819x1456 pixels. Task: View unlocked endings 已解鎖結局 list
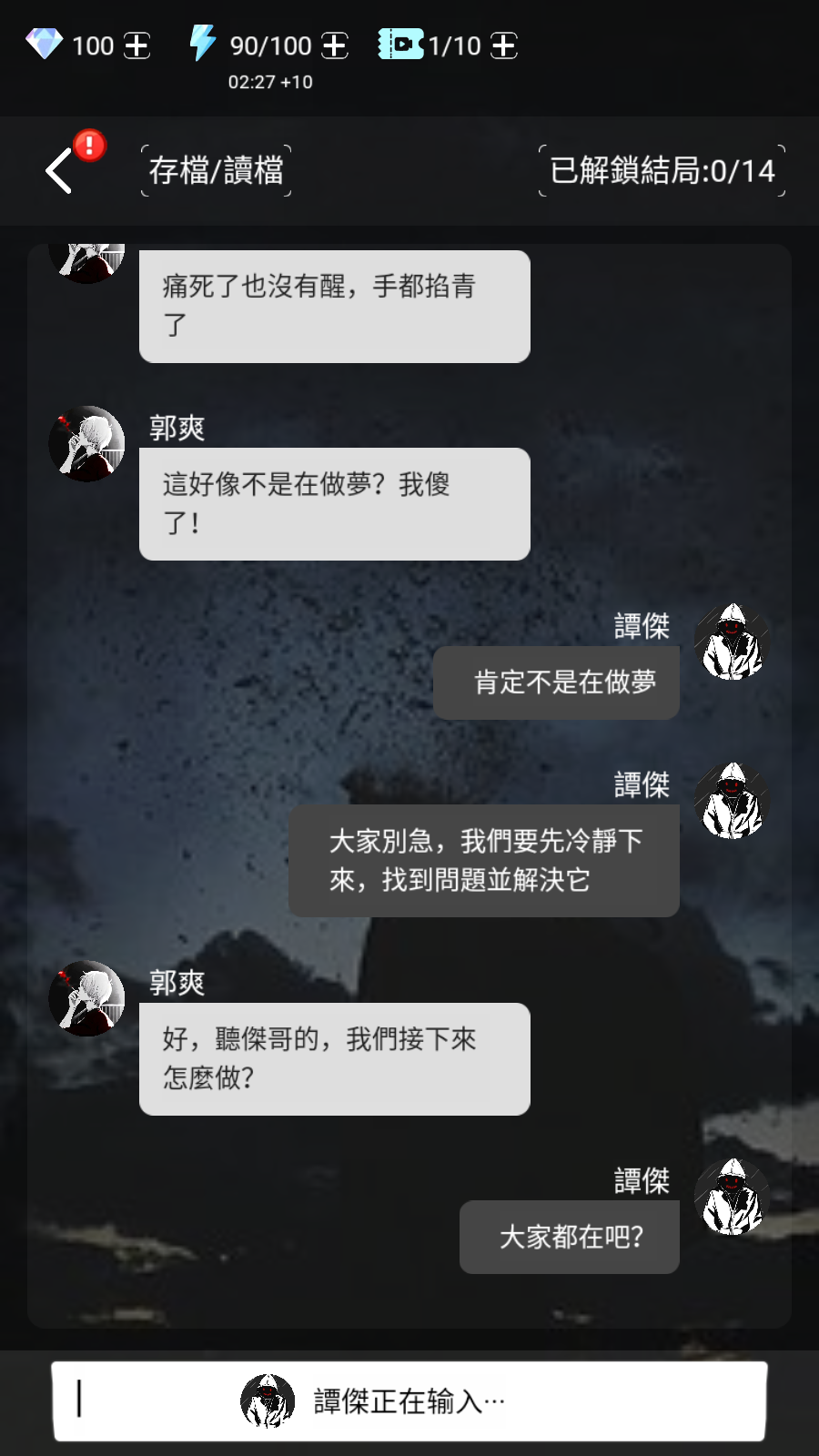click(x=662, y=170)
